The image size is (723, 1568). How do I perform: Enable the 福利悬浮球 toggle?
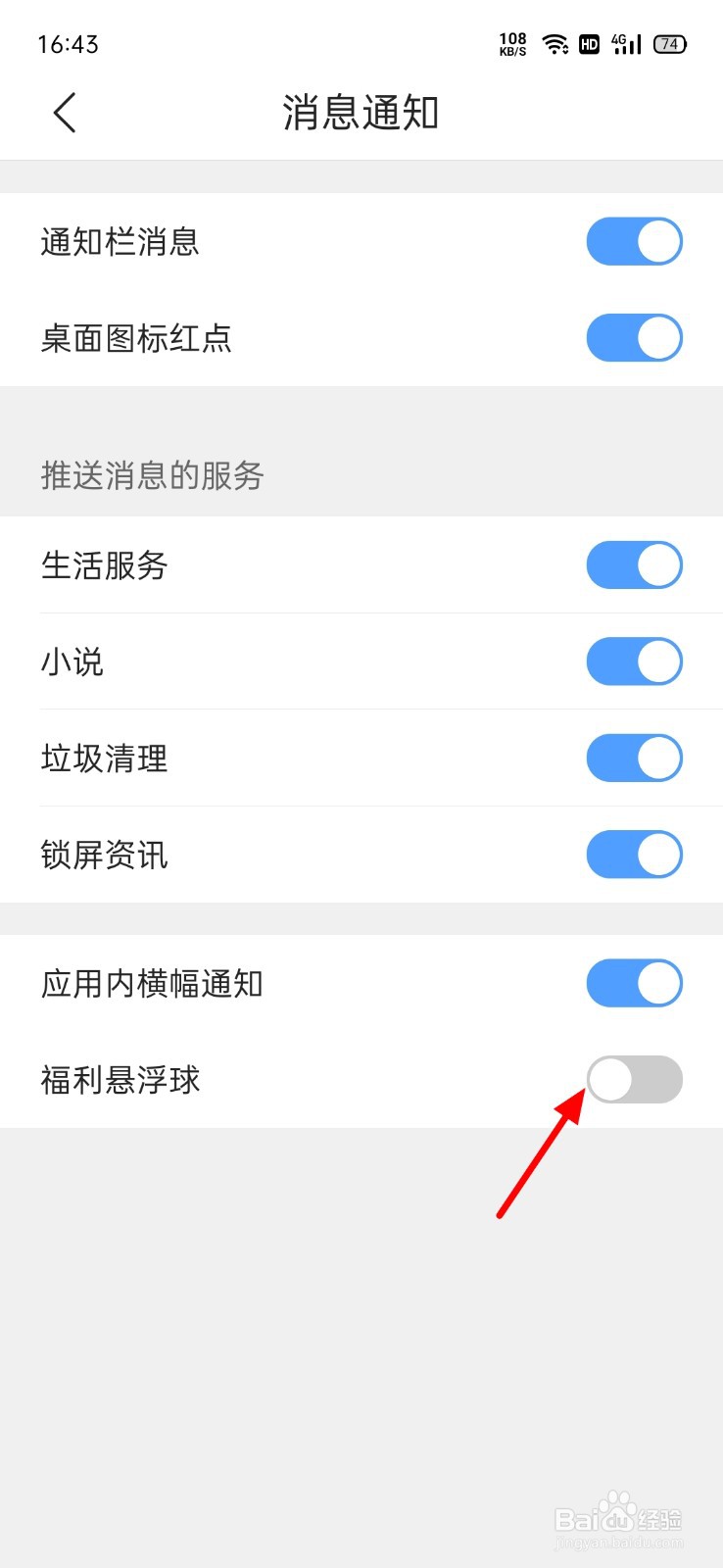(634, 1079)
